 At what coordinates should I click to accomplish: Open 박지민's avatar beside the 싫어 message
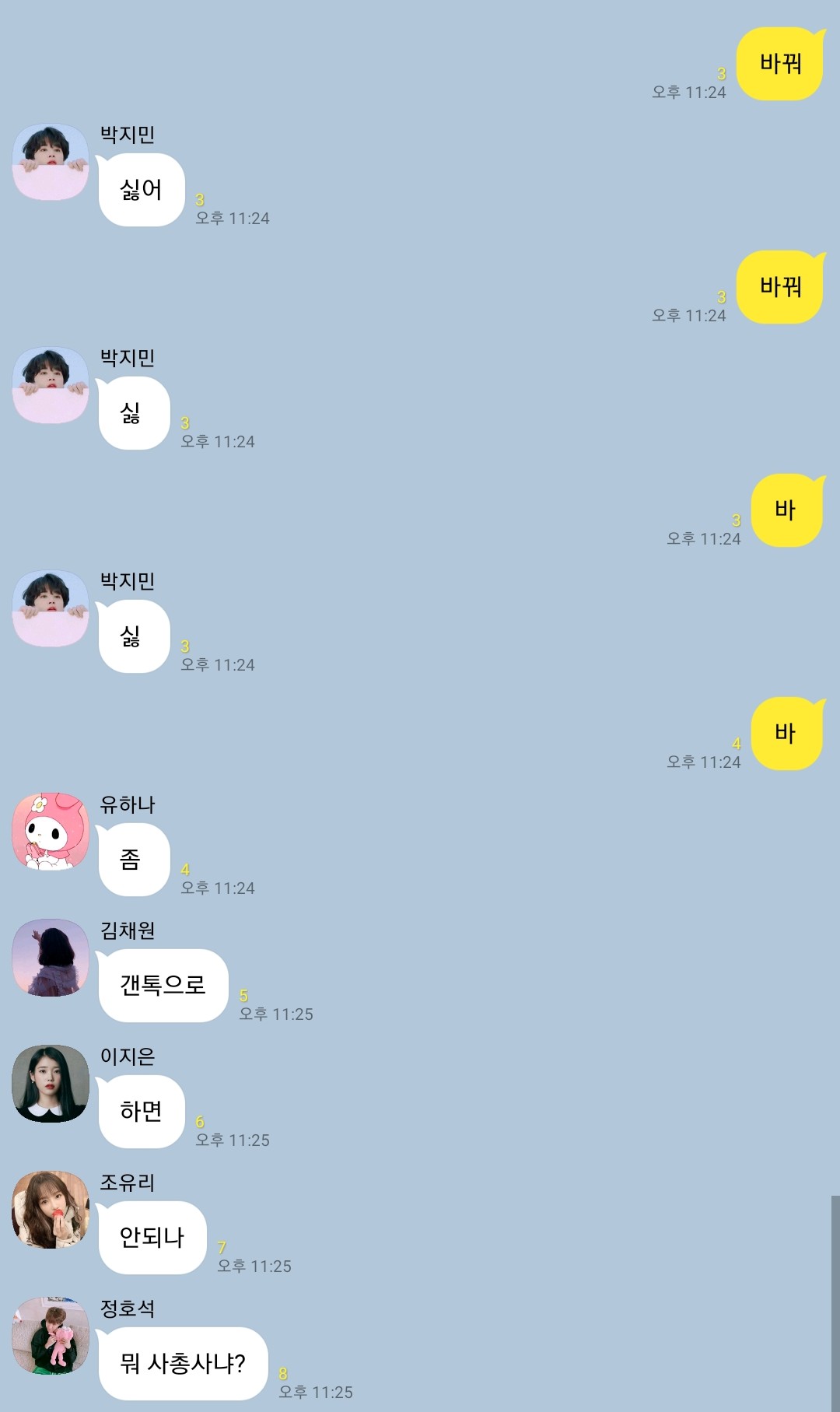(x=51, y=162)
